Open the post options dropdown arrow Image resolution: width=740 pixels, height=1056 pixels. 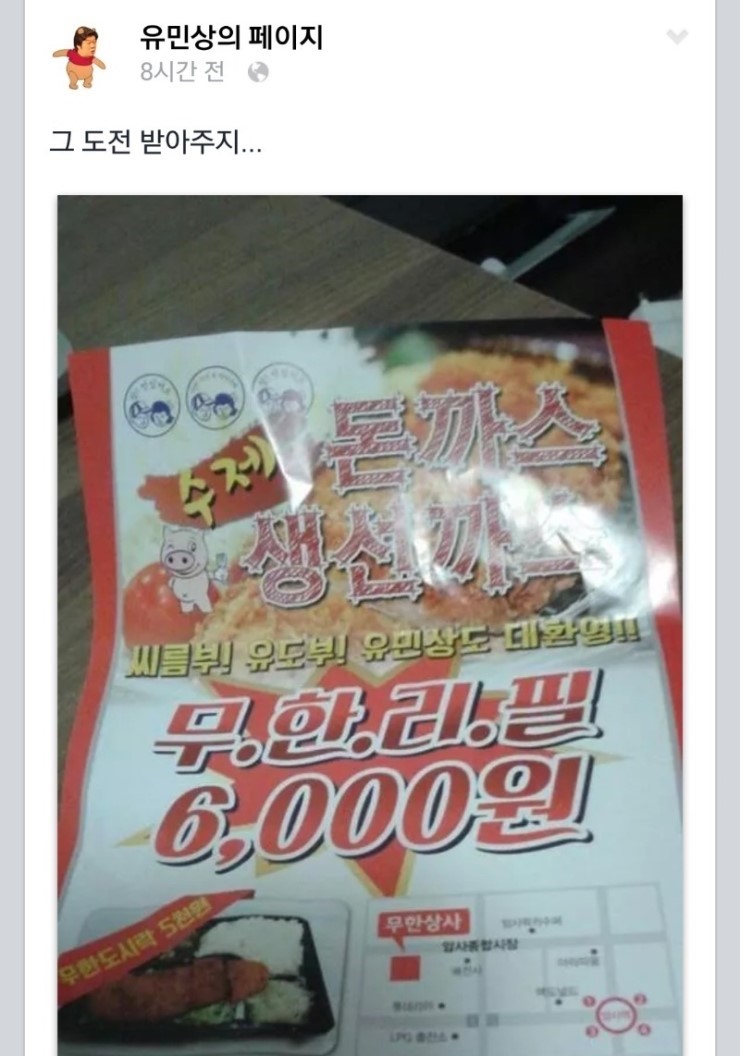[677, 38]
